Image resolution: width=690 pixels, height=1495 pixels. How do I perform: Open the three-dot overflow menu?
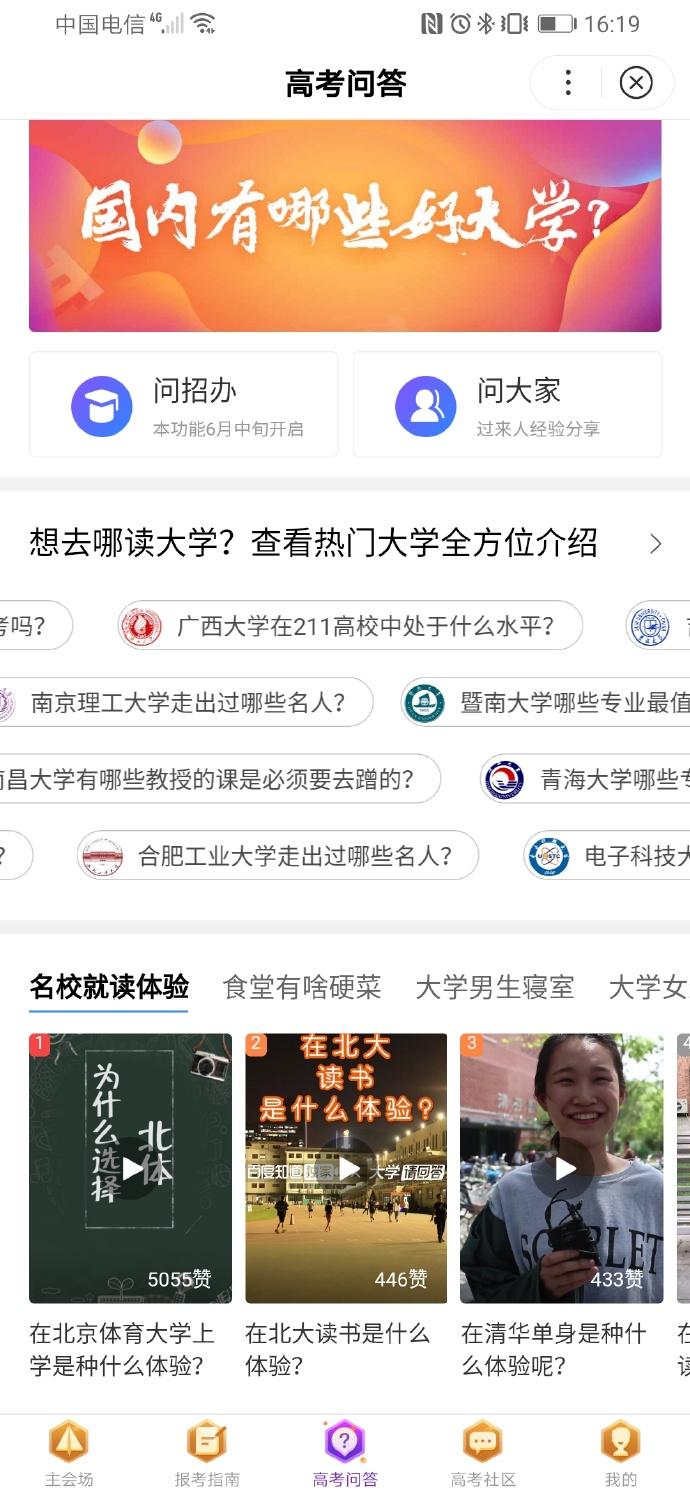coord(567,82)
